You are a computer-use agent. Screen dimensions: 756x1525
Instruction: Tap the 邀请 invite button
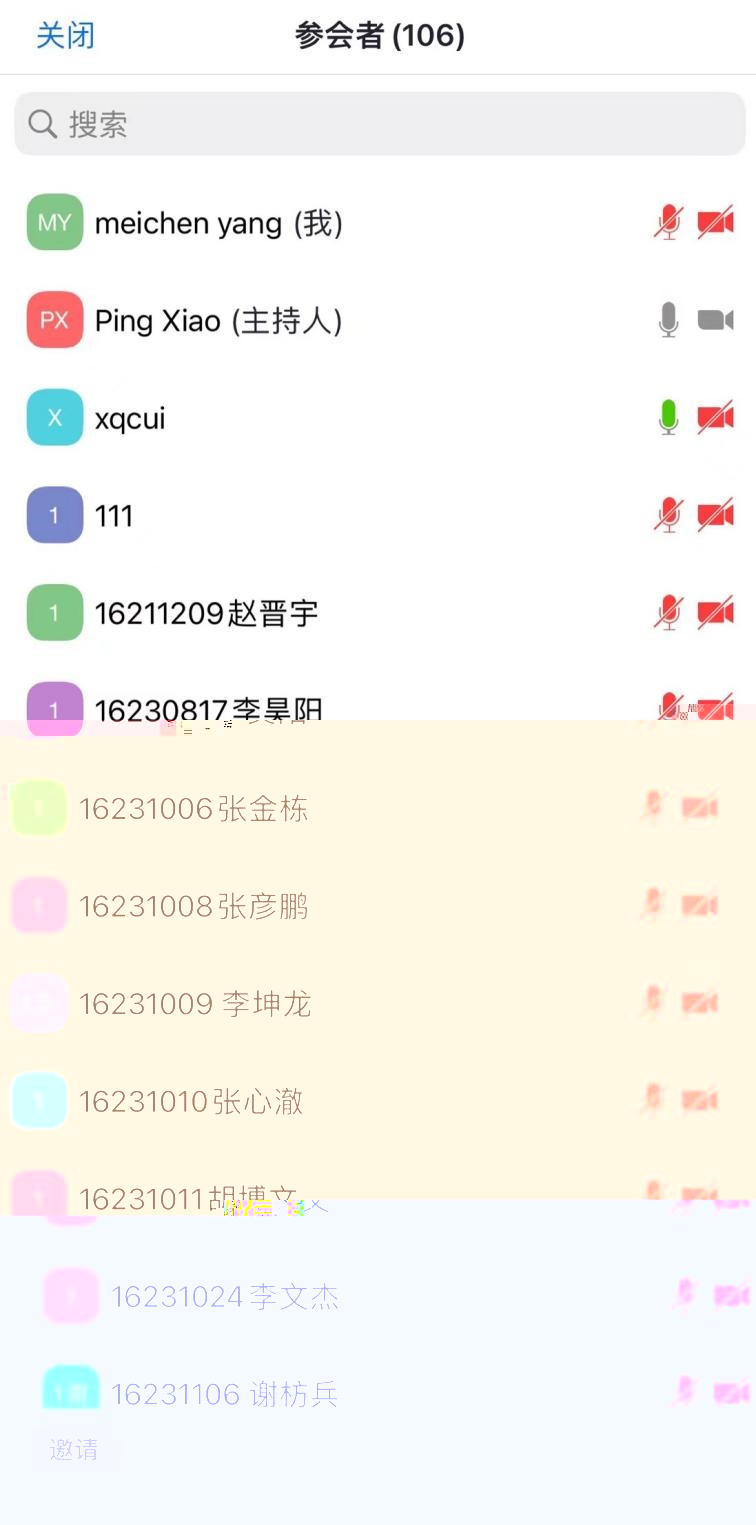pos(74,1450)
